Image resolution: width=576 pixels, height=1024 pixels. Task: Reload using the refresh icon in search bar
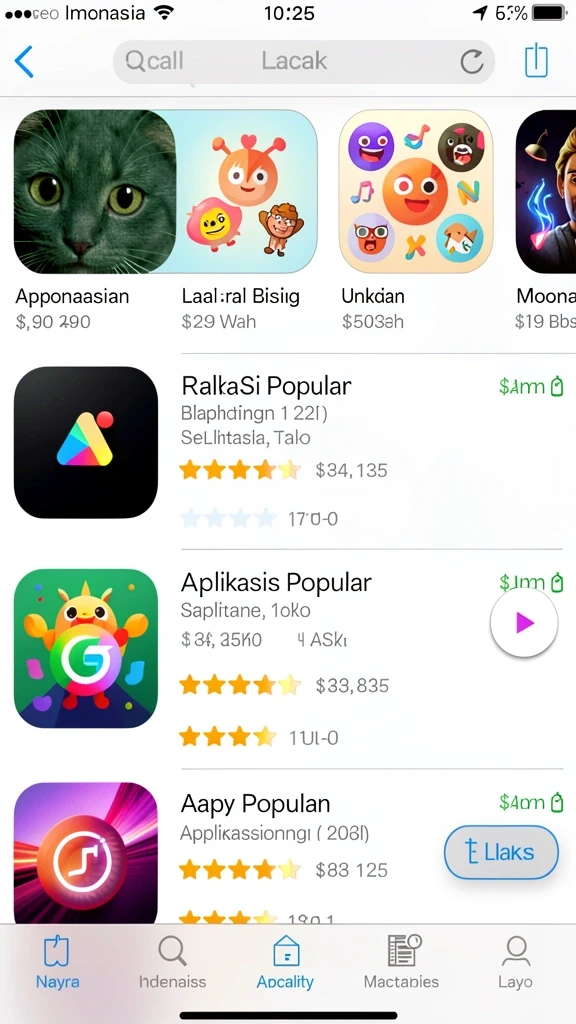472,62
